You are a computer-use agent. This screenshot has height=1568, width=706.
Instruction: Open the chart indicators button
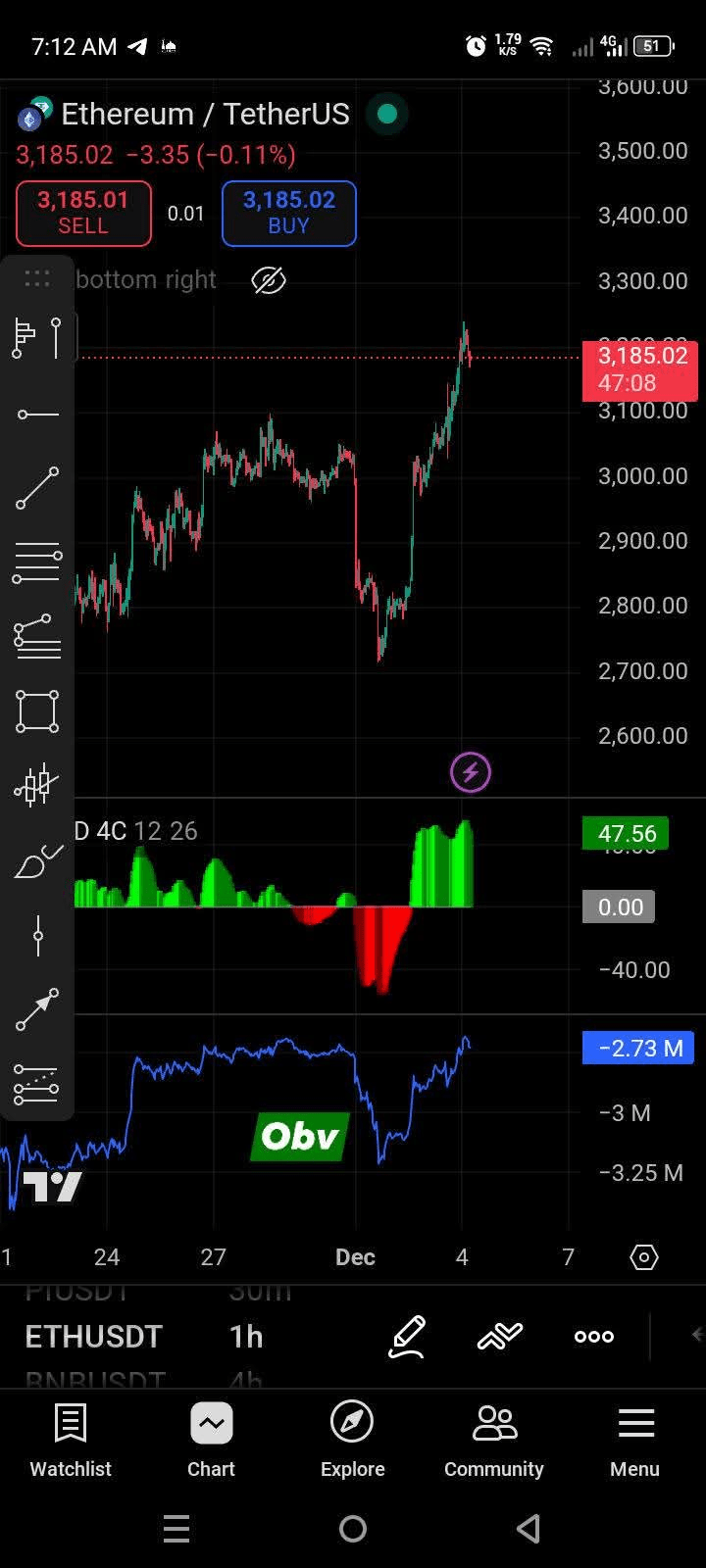(500, 1337)
